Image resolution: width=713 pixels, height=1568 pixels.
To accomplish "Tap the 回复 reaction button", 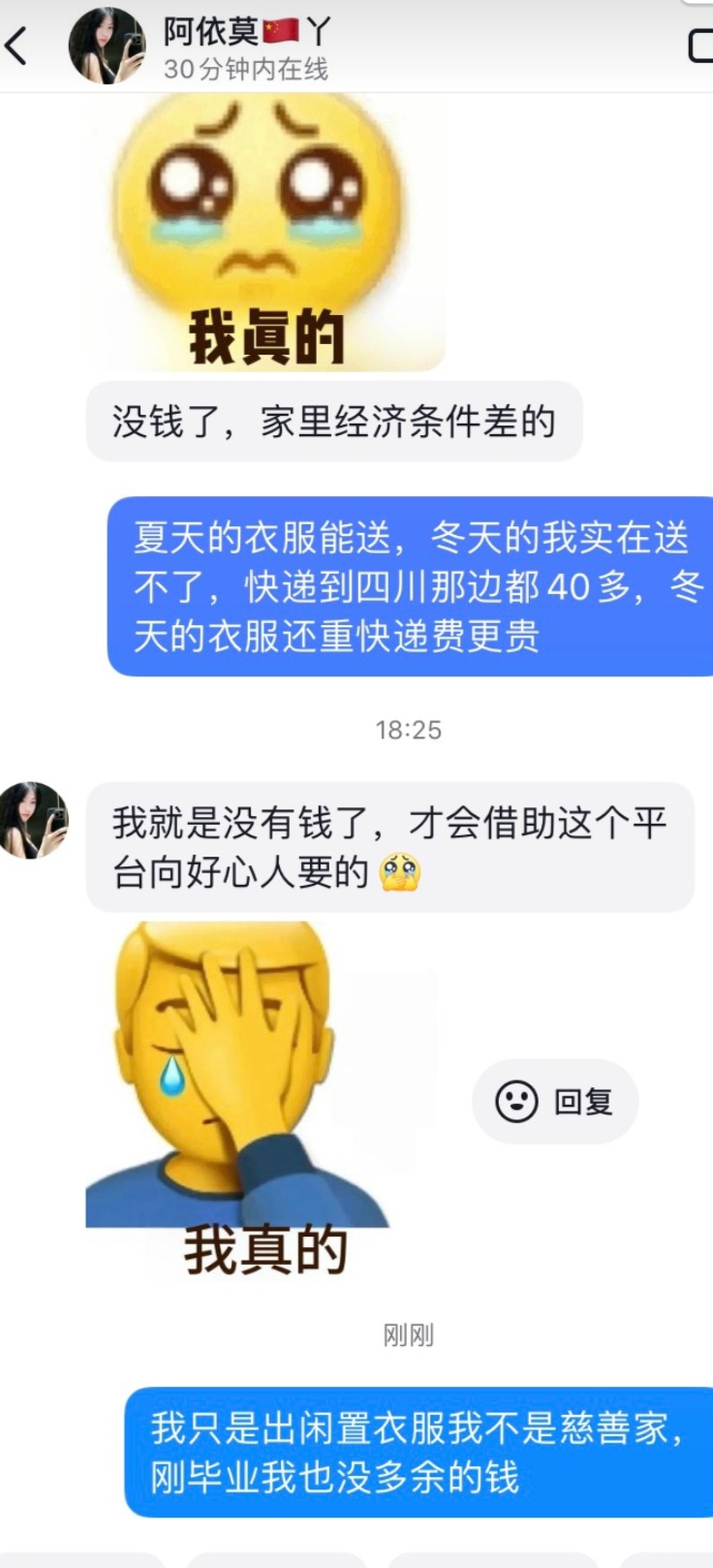I will (555, 1102).
